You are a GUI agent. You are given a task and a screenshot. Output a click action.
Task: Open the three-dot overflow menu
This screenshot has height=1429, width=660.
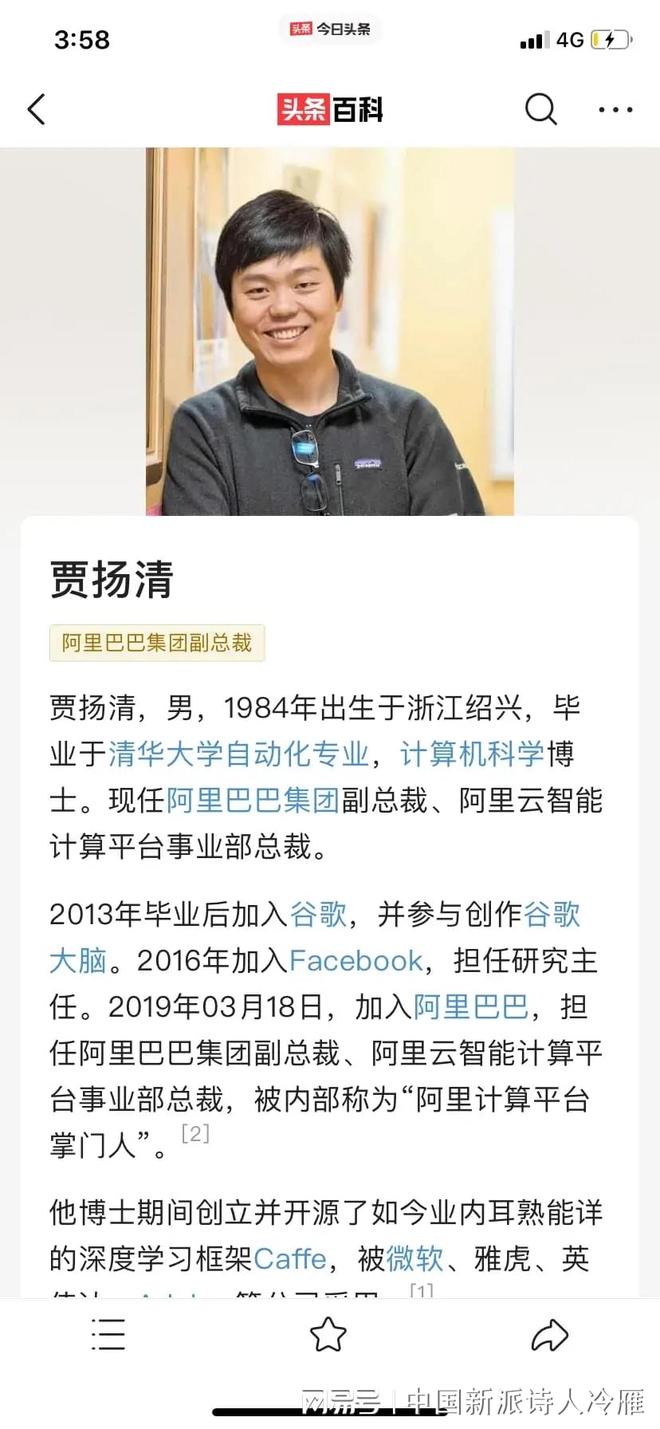pos(615,109)
